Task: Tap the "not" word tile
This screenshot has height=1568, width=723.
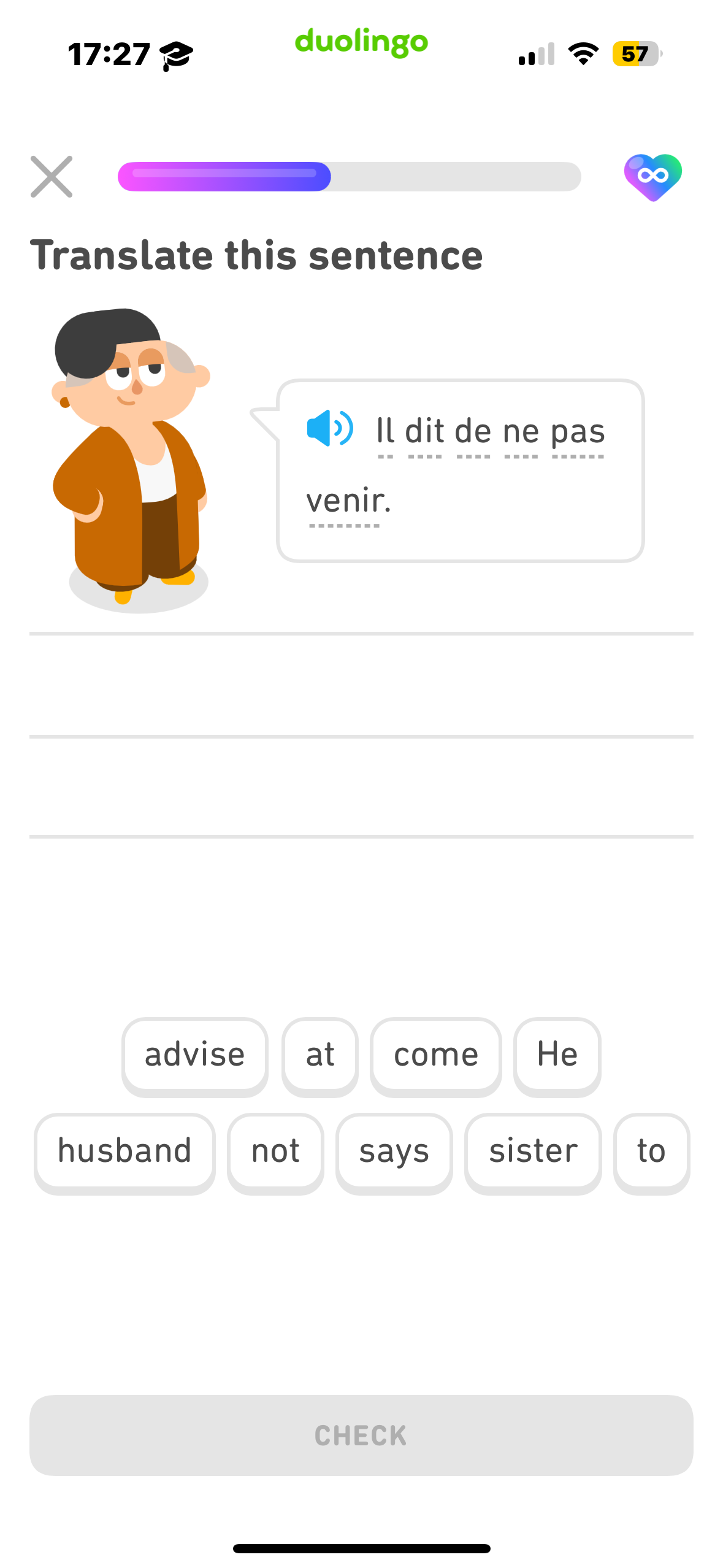Action: [275, 1151]
